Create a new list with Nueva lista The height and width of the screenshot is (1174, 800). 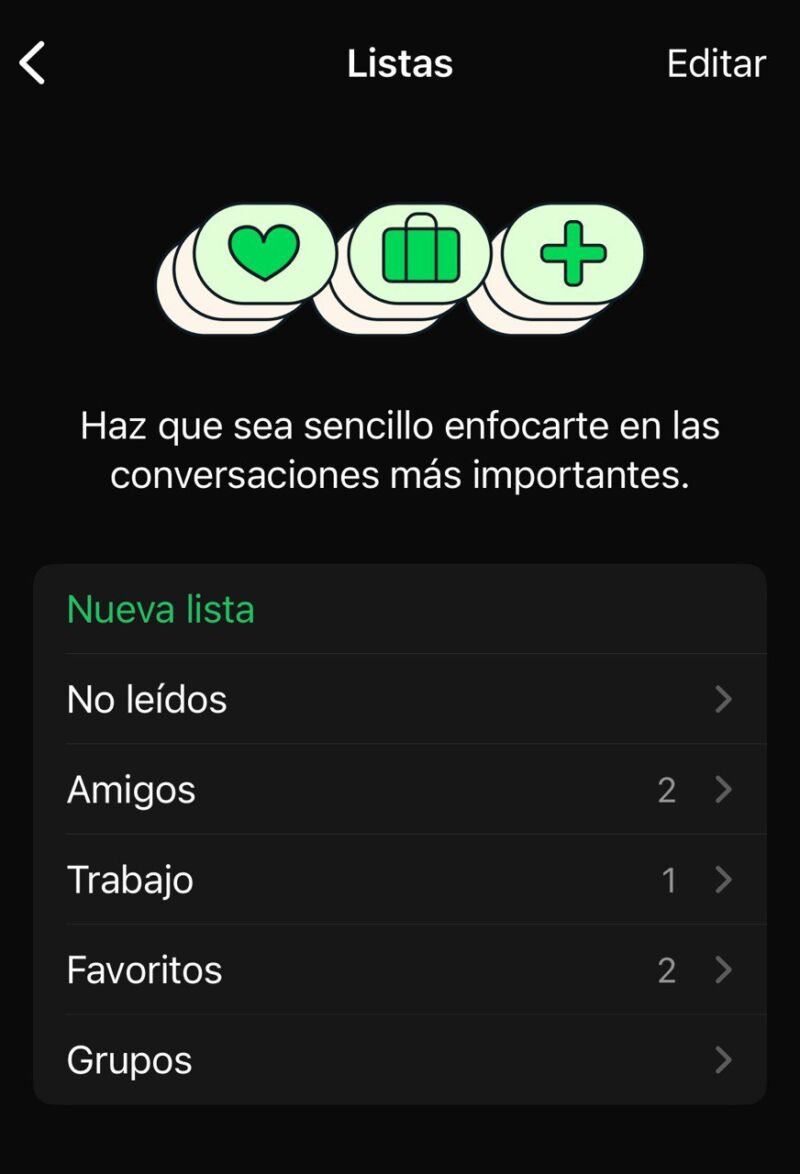[161, 609]
